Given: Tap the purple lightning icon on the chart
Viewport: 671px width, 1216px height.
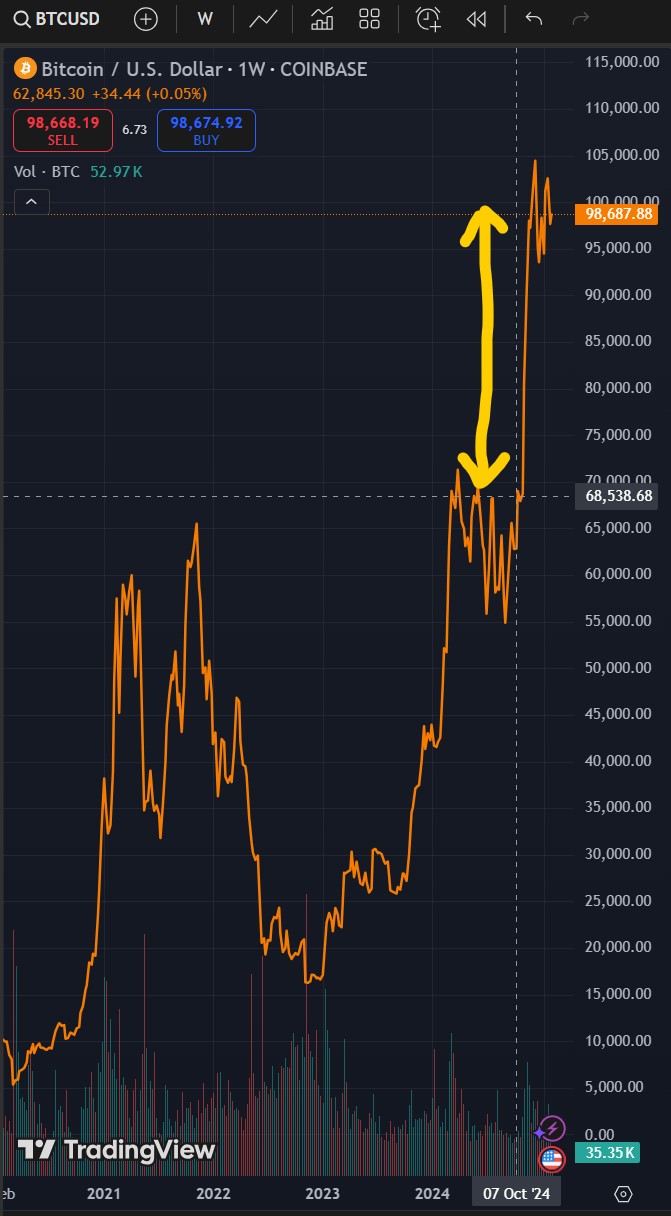Looking at the screenshot, I should click(551, 1130).
